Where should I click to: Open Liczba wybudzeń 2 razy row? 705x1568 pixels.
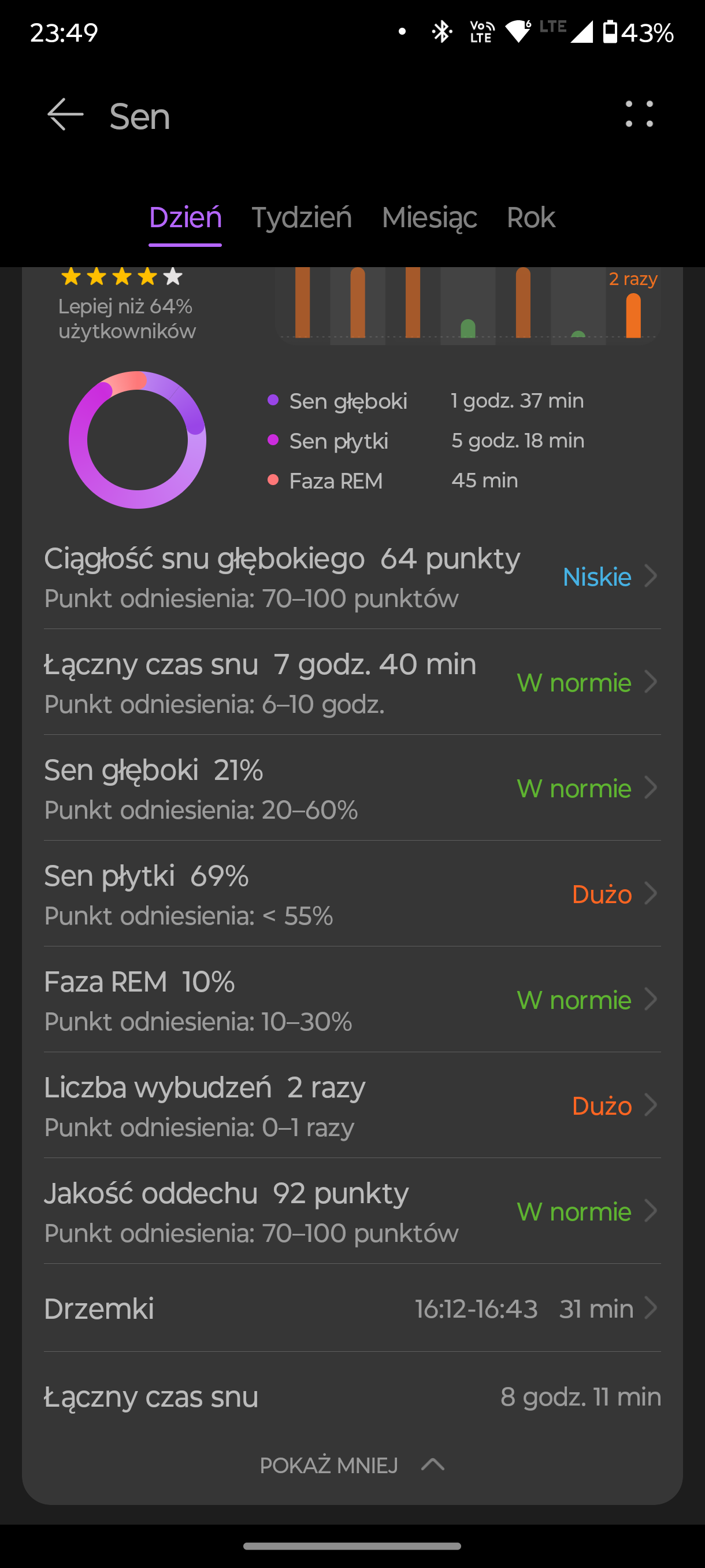click(x=352, y=1105)
